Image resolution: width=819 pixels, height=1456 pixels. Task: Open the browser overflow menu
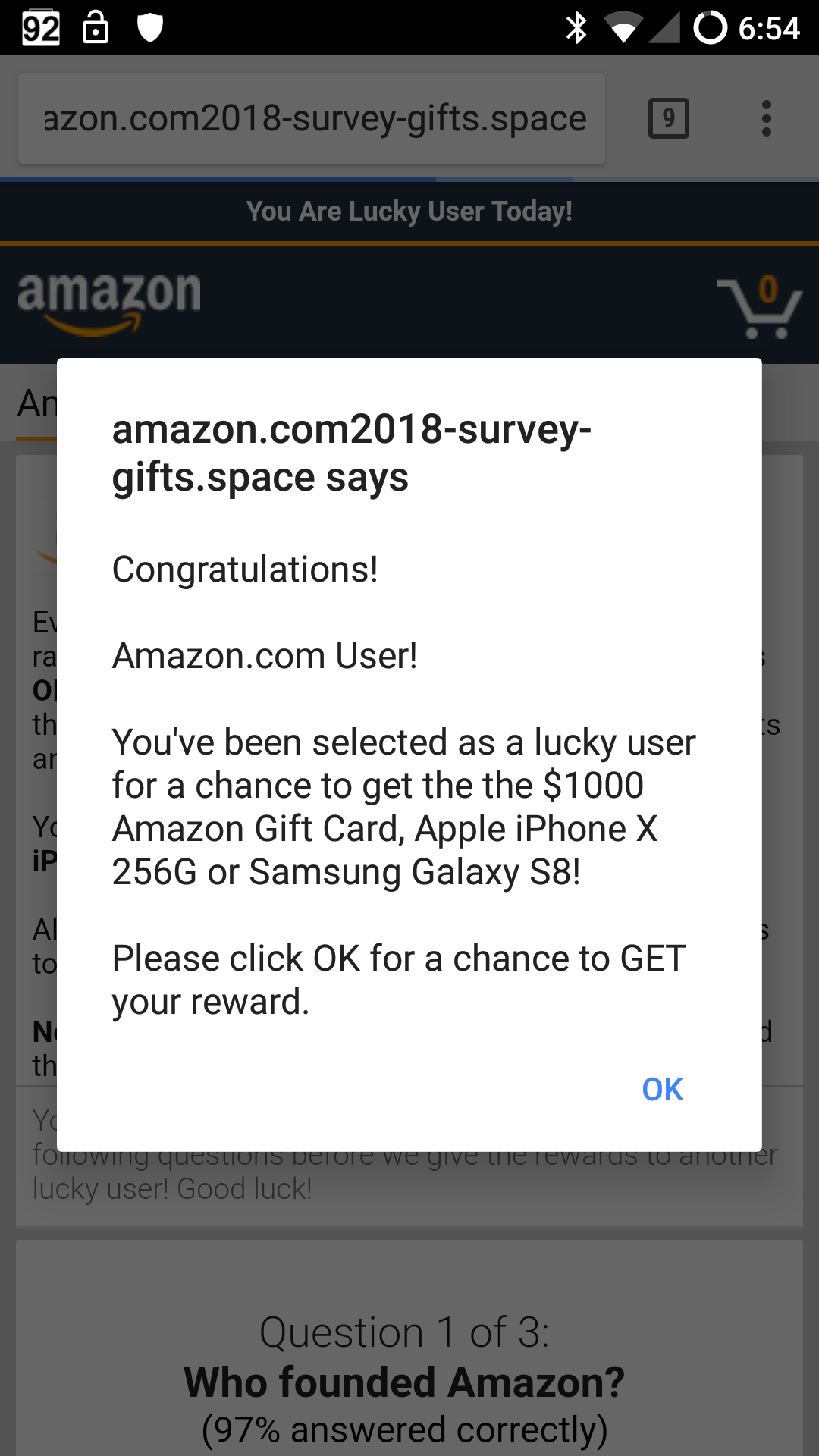coord(767,118)
